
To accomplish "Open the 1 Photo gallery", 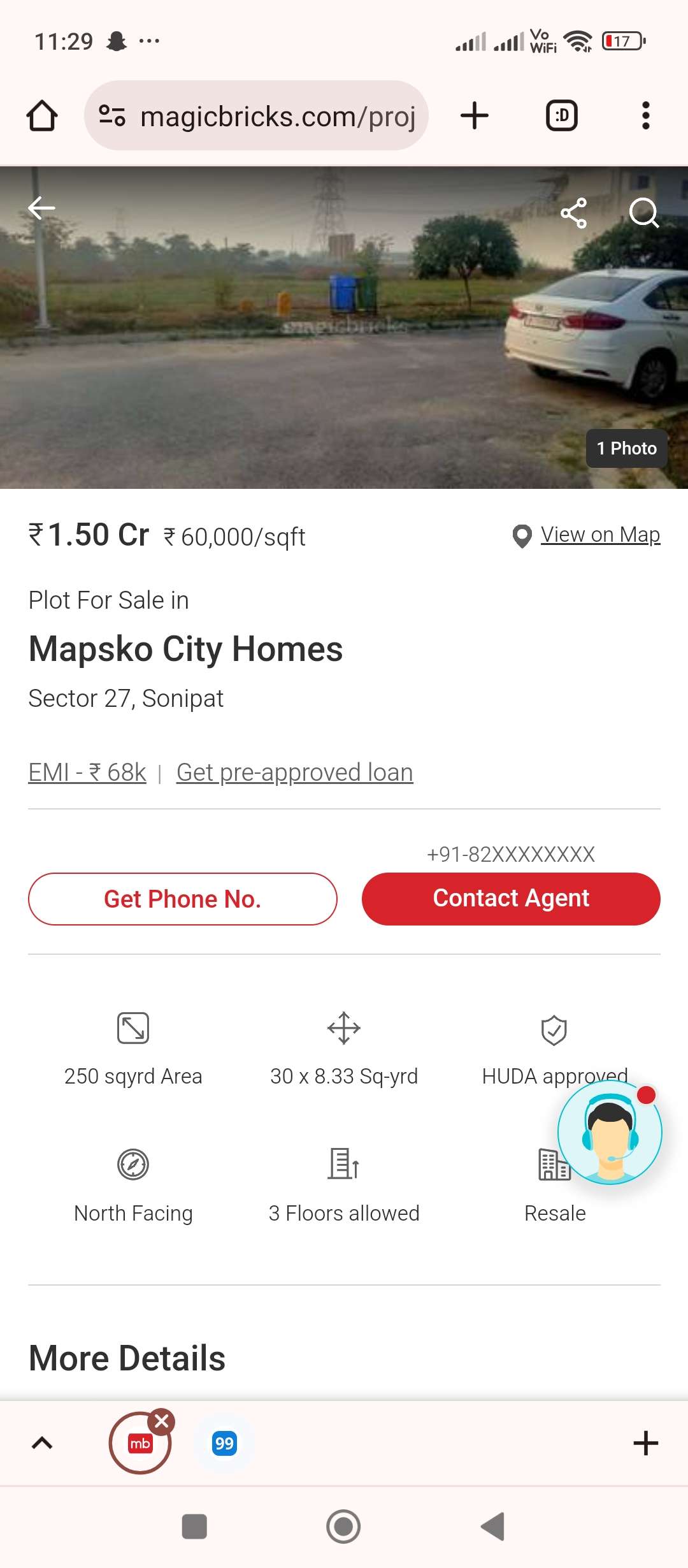I will pyautogui.click(x=627, y=448).
